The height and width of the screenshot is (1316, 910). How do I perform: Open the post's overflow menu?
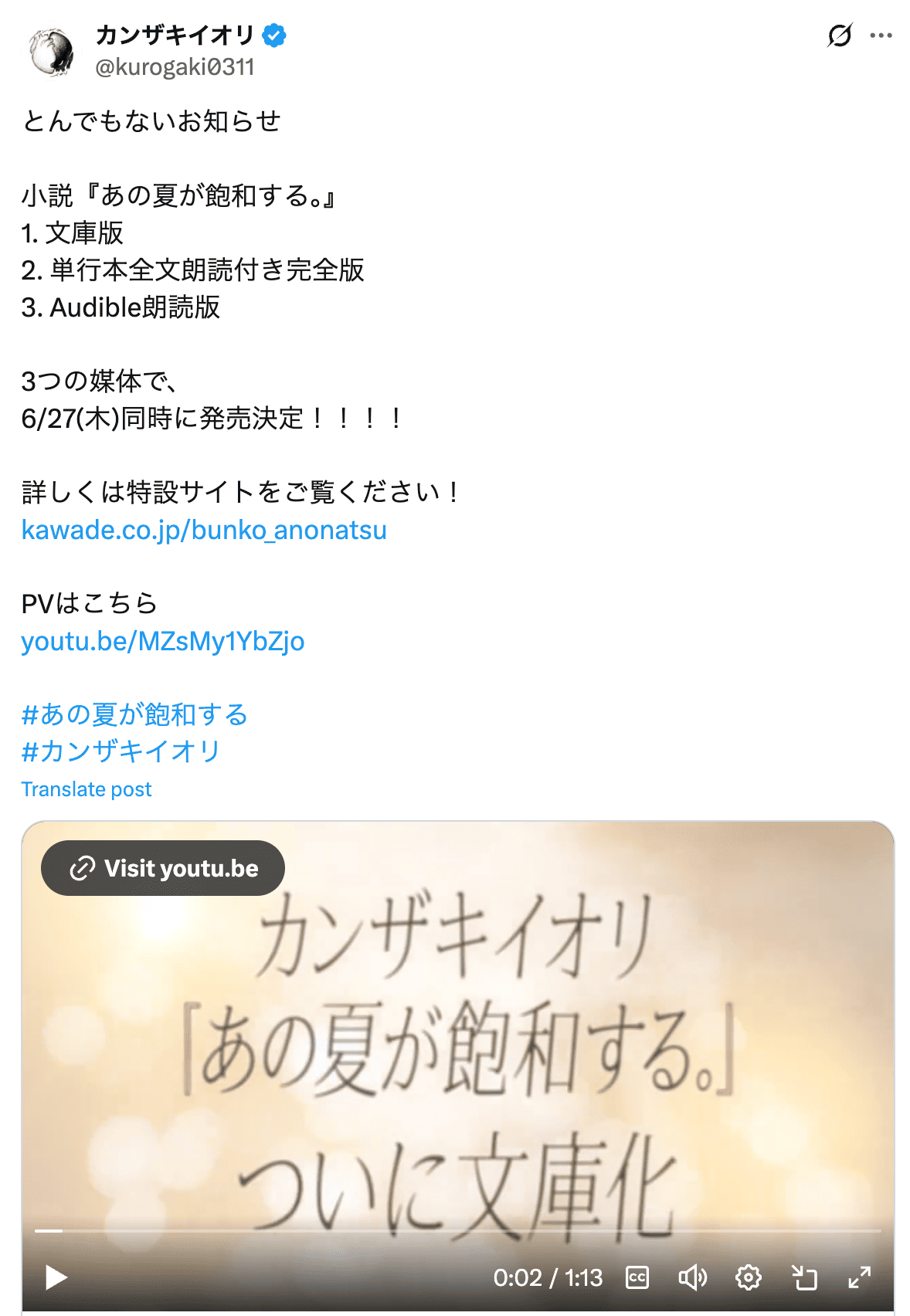click(x=881, y=36)
